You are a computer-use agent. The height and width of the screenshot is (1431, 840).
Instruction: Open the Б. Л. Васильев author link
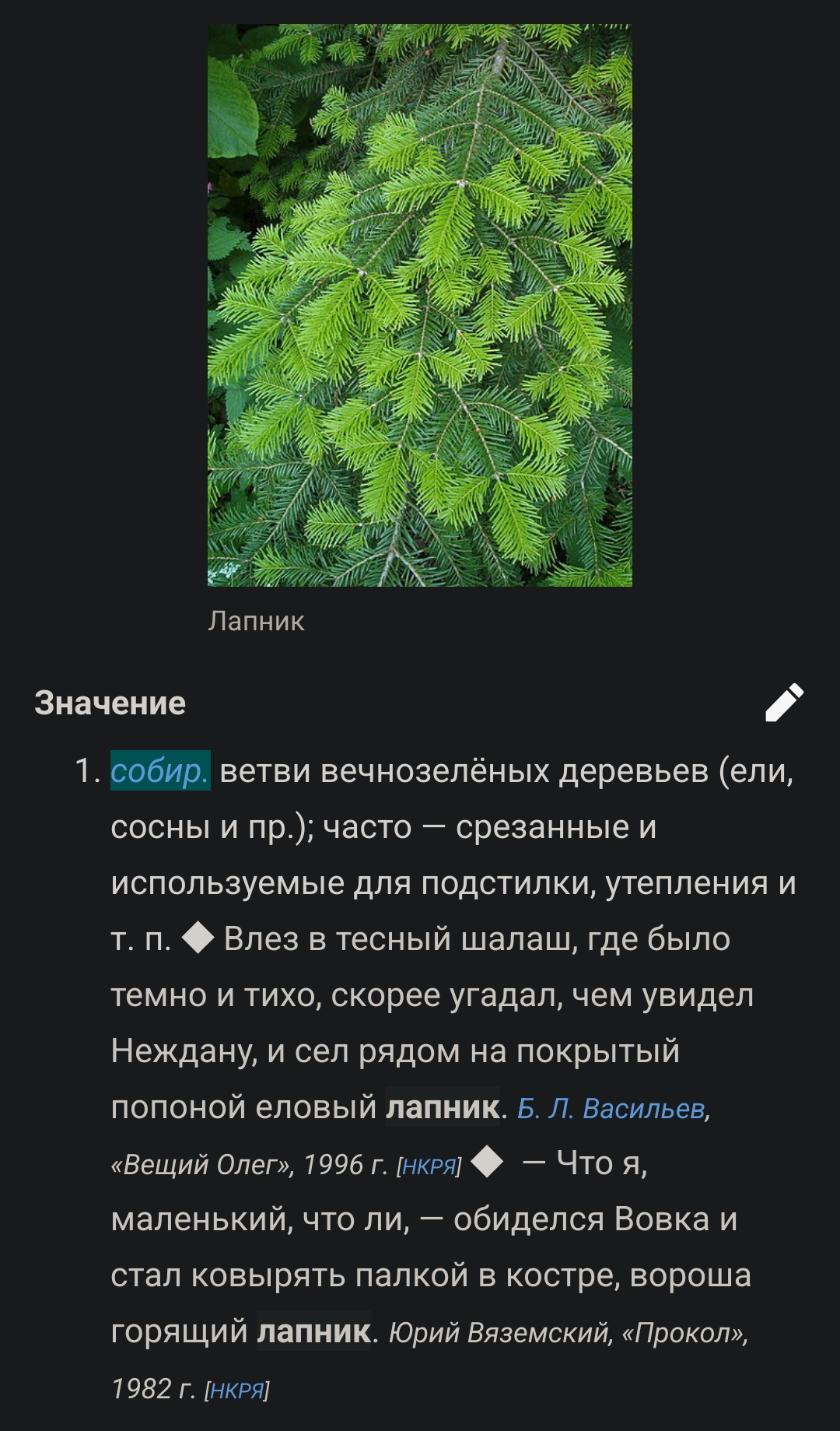click(611, 1107)
